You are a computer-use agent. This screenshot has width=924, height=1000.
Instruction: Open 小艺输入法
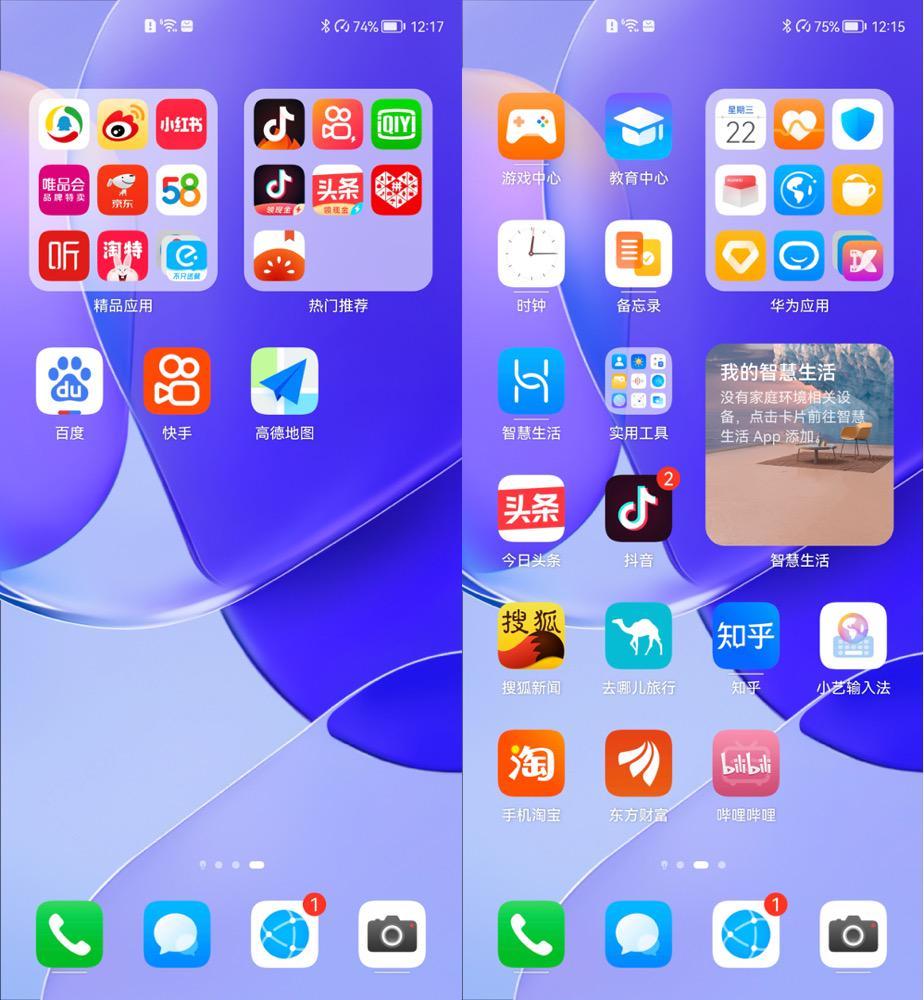click(x=852, y=636)
